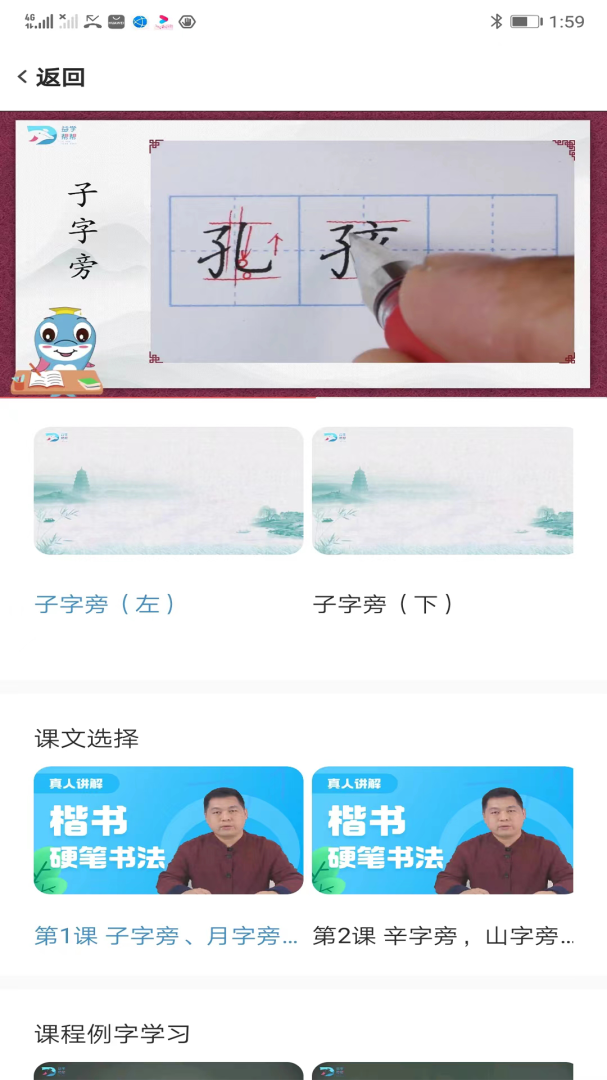The height and width of the screenshot is (1080, 607).
Task: Open the 子字旁（下）video tile
Action: 442,491
